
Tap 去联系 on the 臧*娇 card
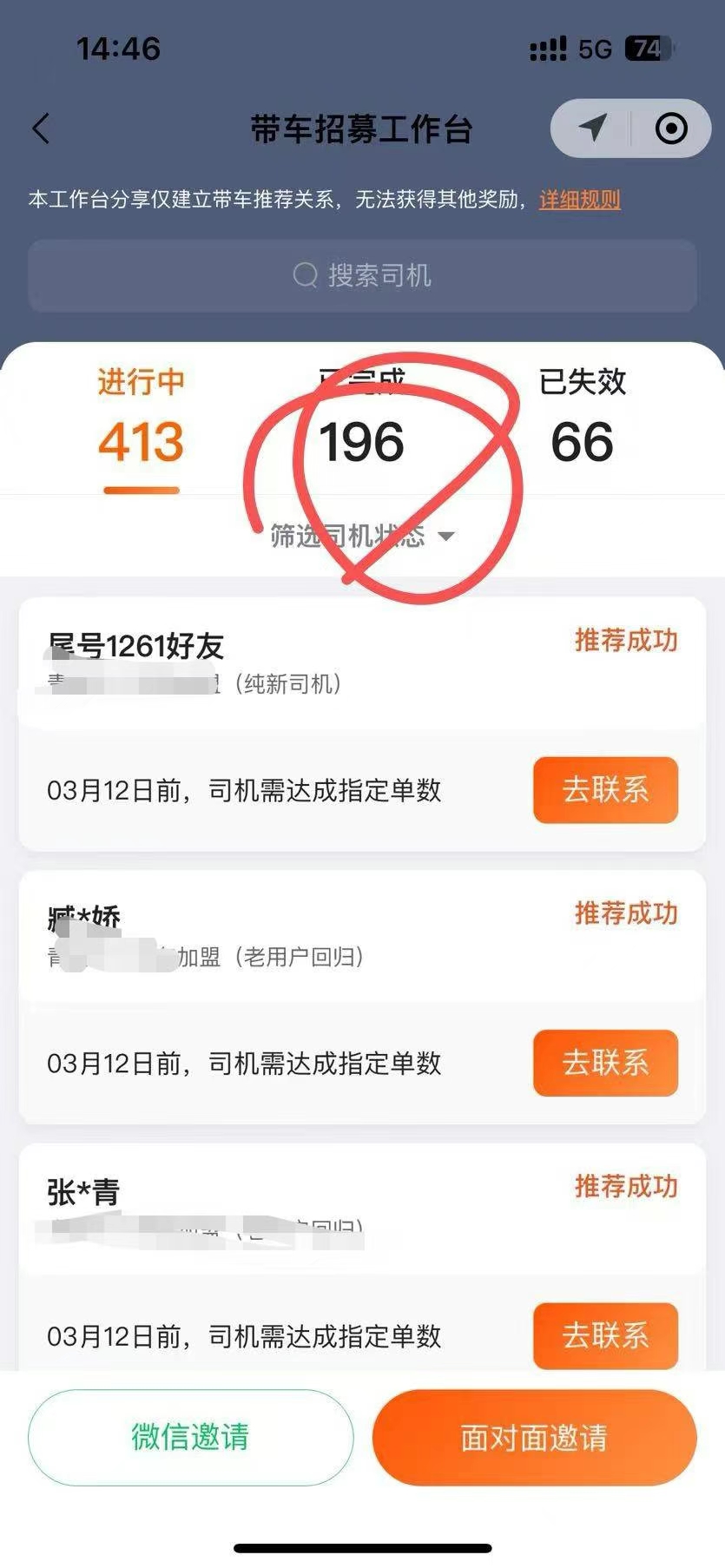604,1064
